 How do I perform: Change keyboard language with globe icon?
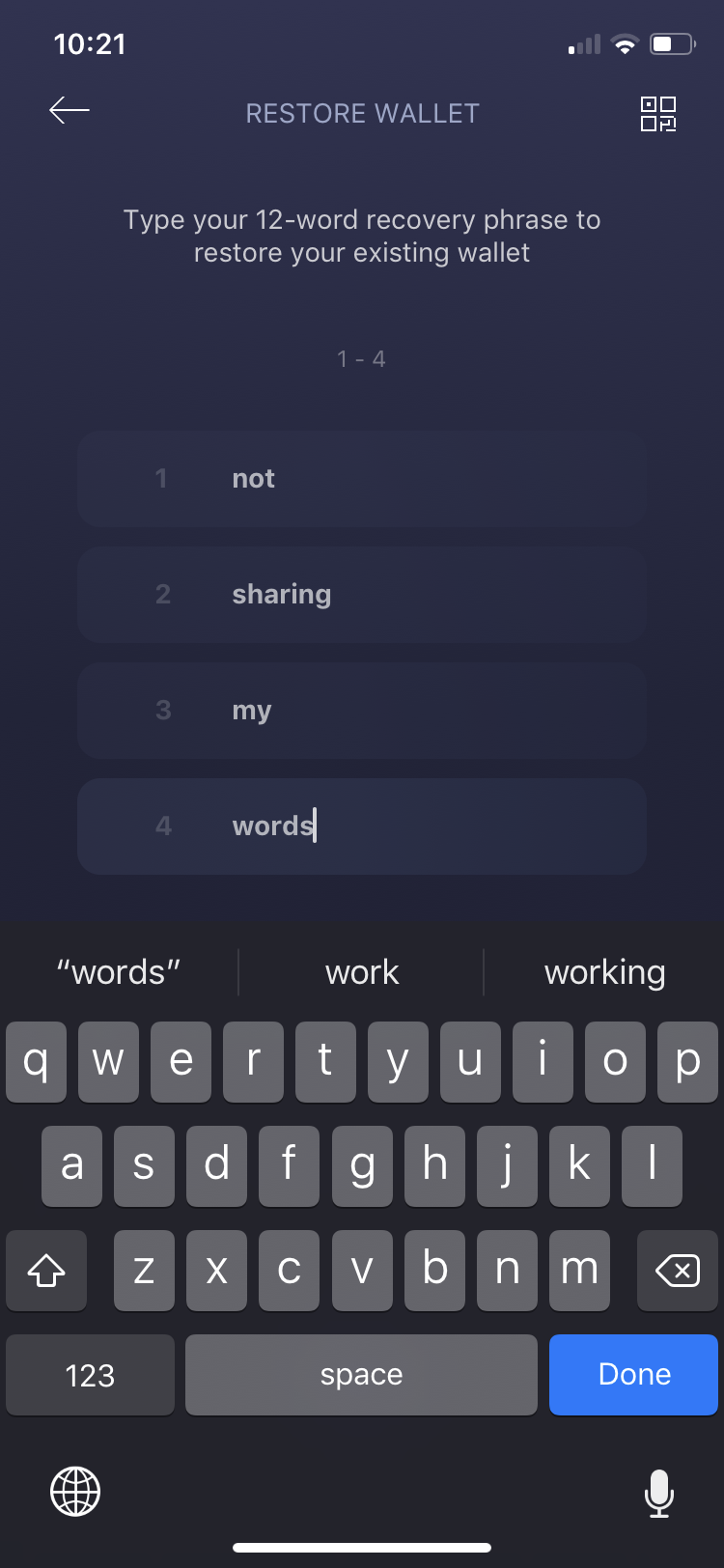pyautogui.click(x=75, y=1492)
